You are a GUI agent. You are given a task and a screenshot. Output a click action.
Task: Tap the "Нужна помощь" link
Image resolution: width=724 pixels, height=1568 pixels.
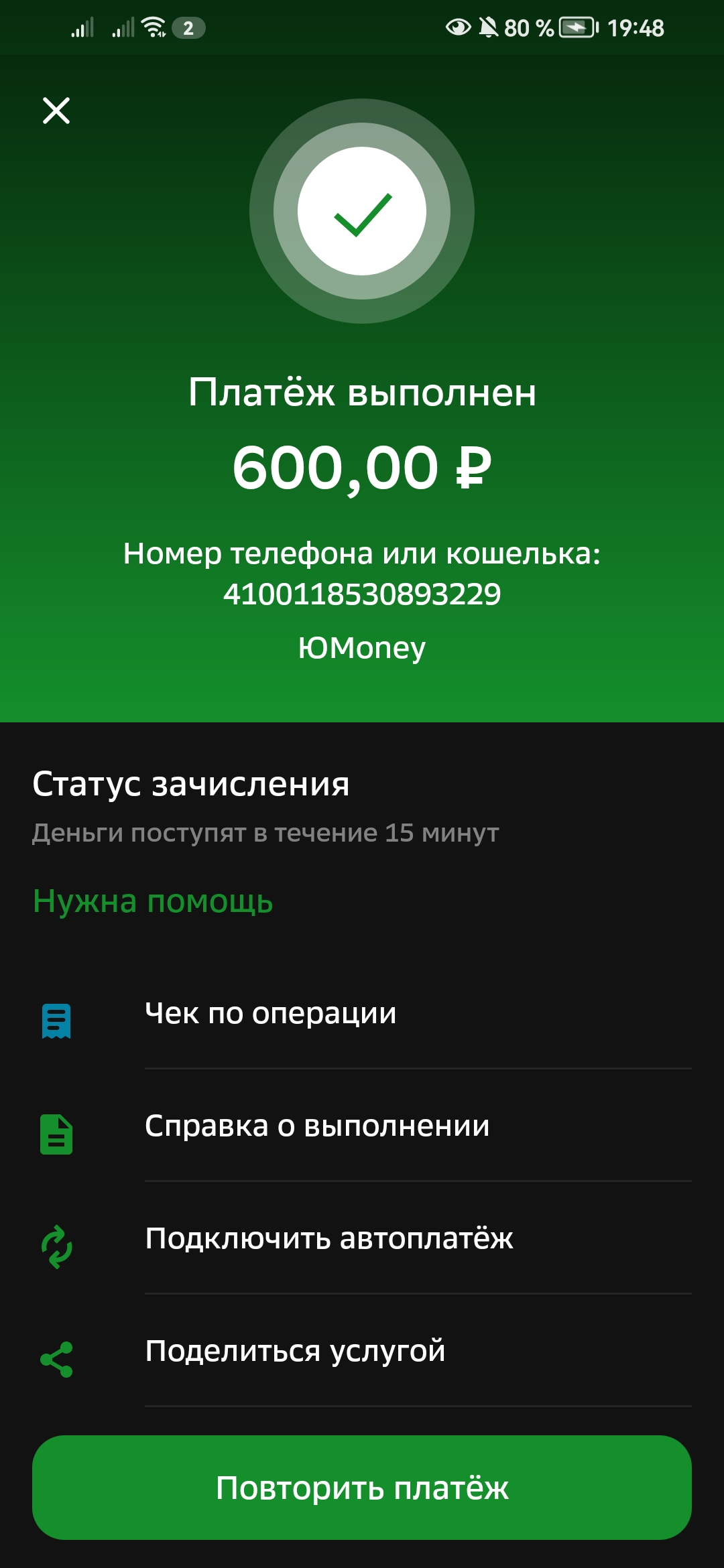pyautogui.click(x=153, y=901)
